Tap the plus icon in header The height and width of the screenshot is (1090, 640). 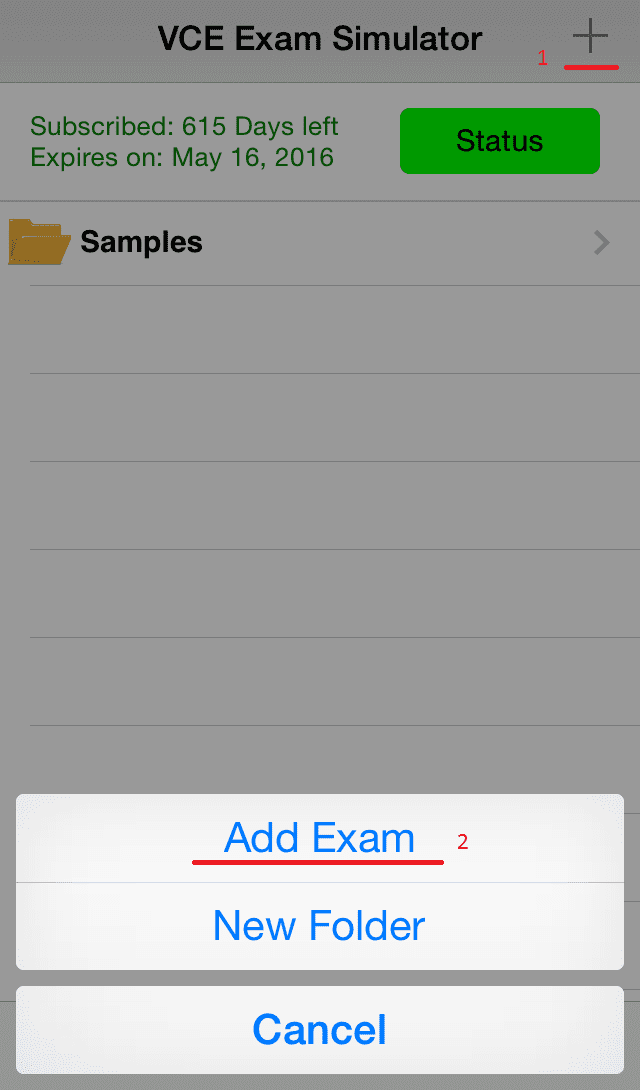pyautogui.click(x=590, y=36)
